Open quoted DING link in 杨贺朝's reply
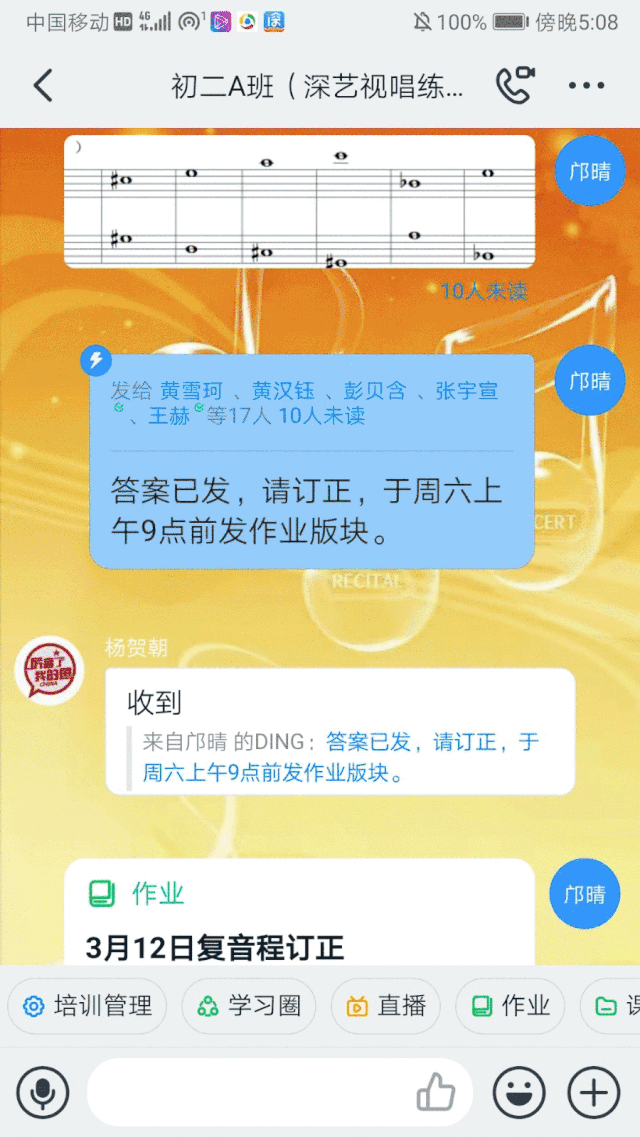640x1137 pixels. [340, 757]
